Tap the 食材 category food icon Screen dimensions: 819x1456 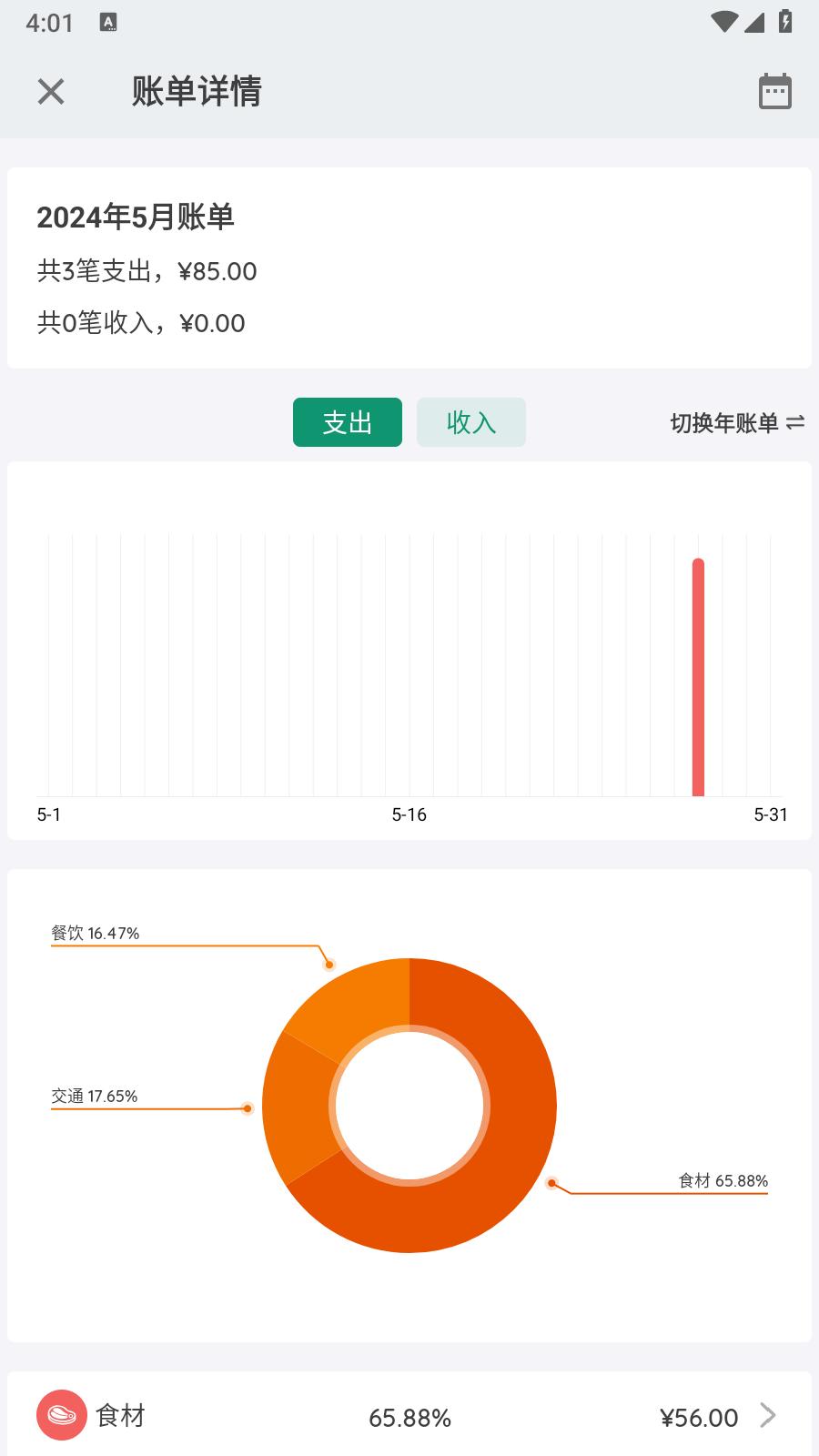pos(61,1416)
